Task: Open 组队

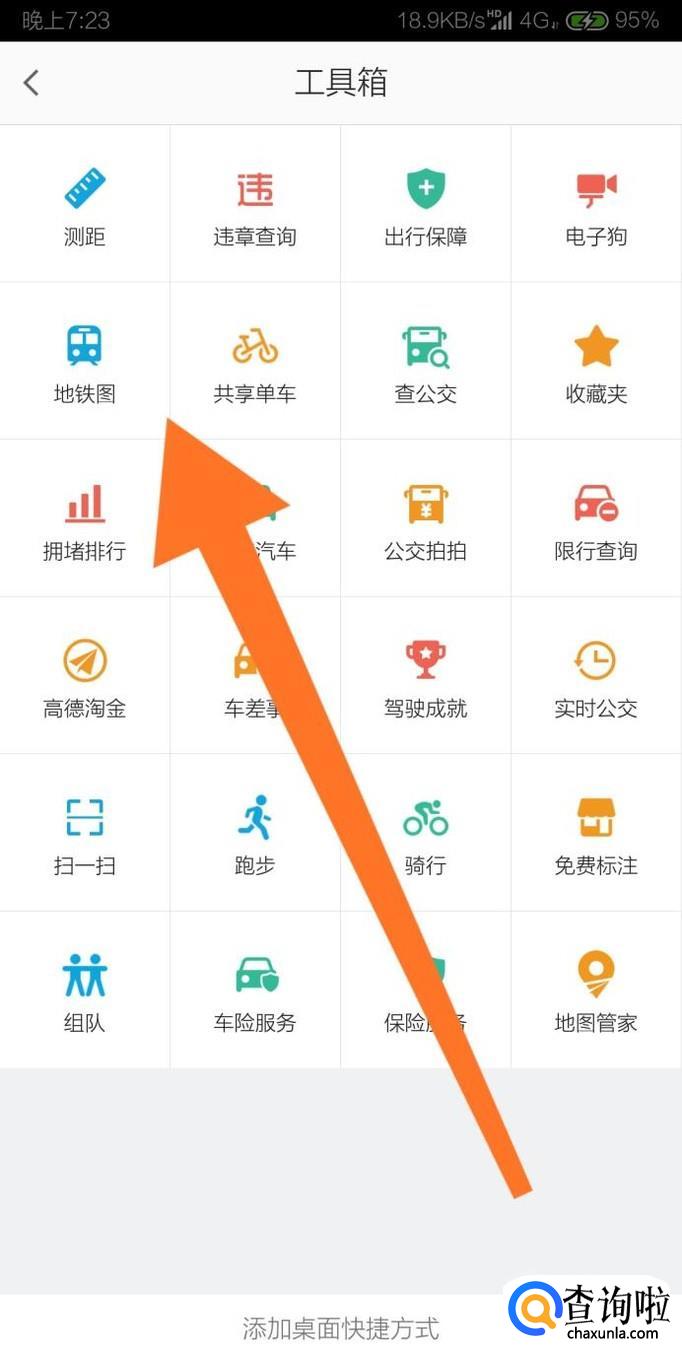Action: click(85, 990)
